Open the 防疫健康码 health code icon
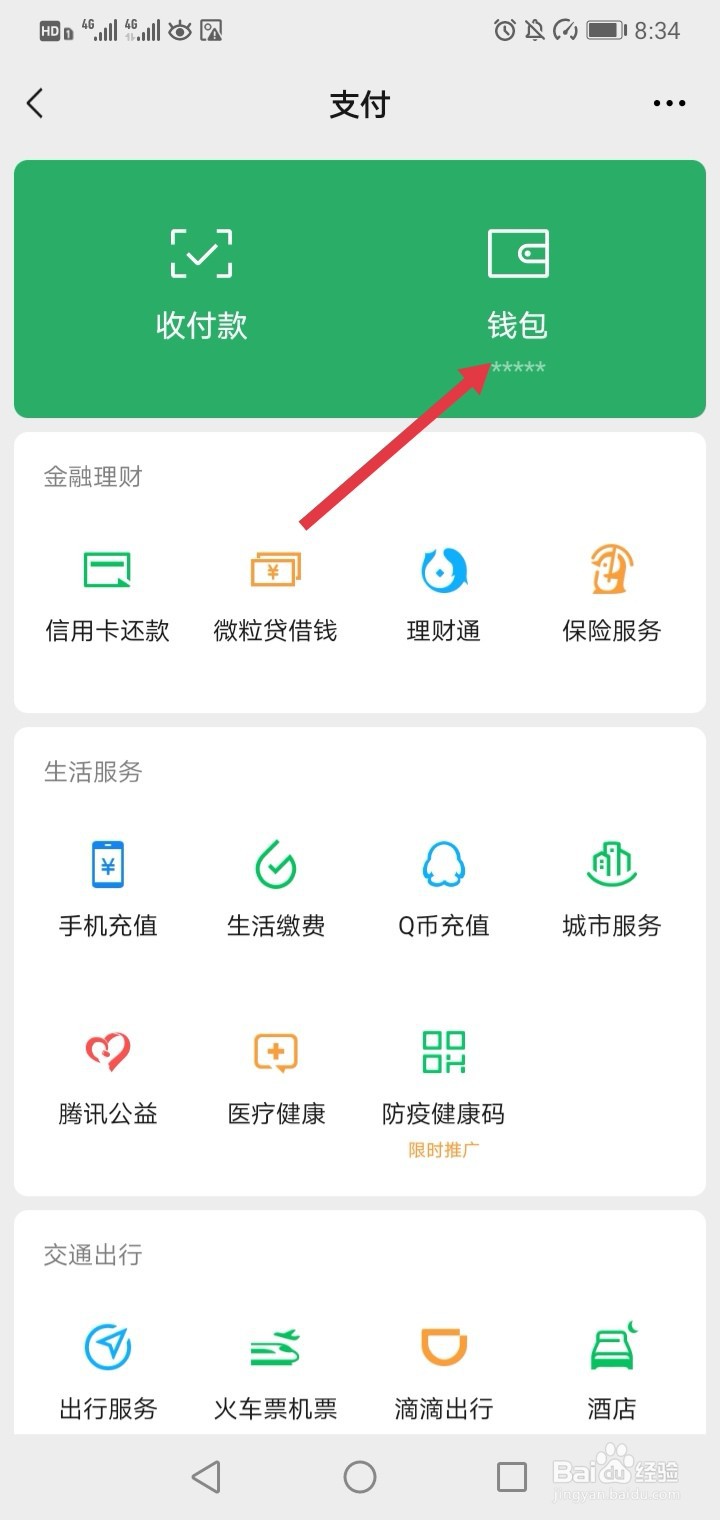The image size is (720, 1520). 443,1052
